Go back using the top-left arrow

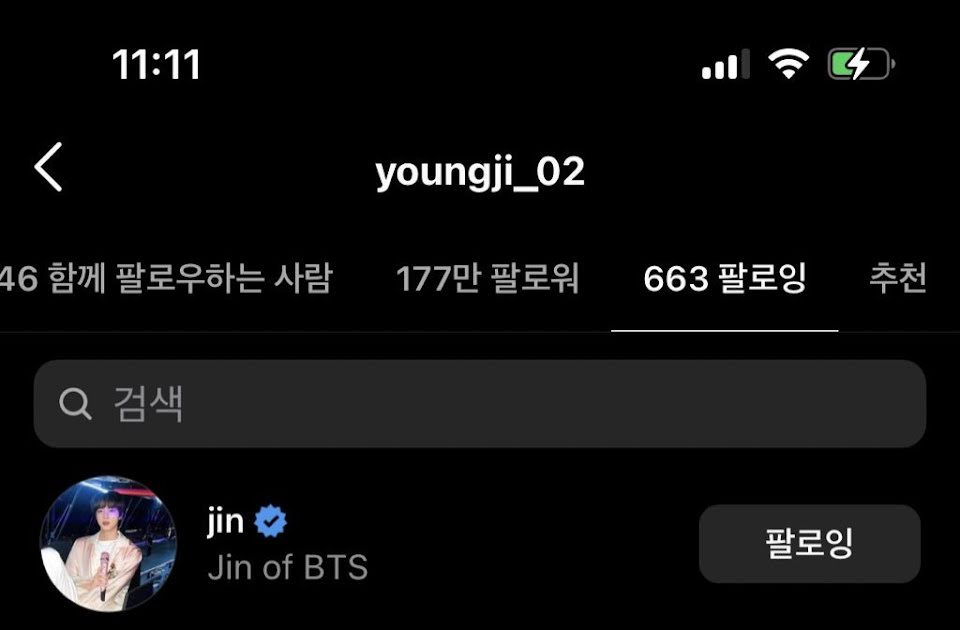[x=48, y=167]
